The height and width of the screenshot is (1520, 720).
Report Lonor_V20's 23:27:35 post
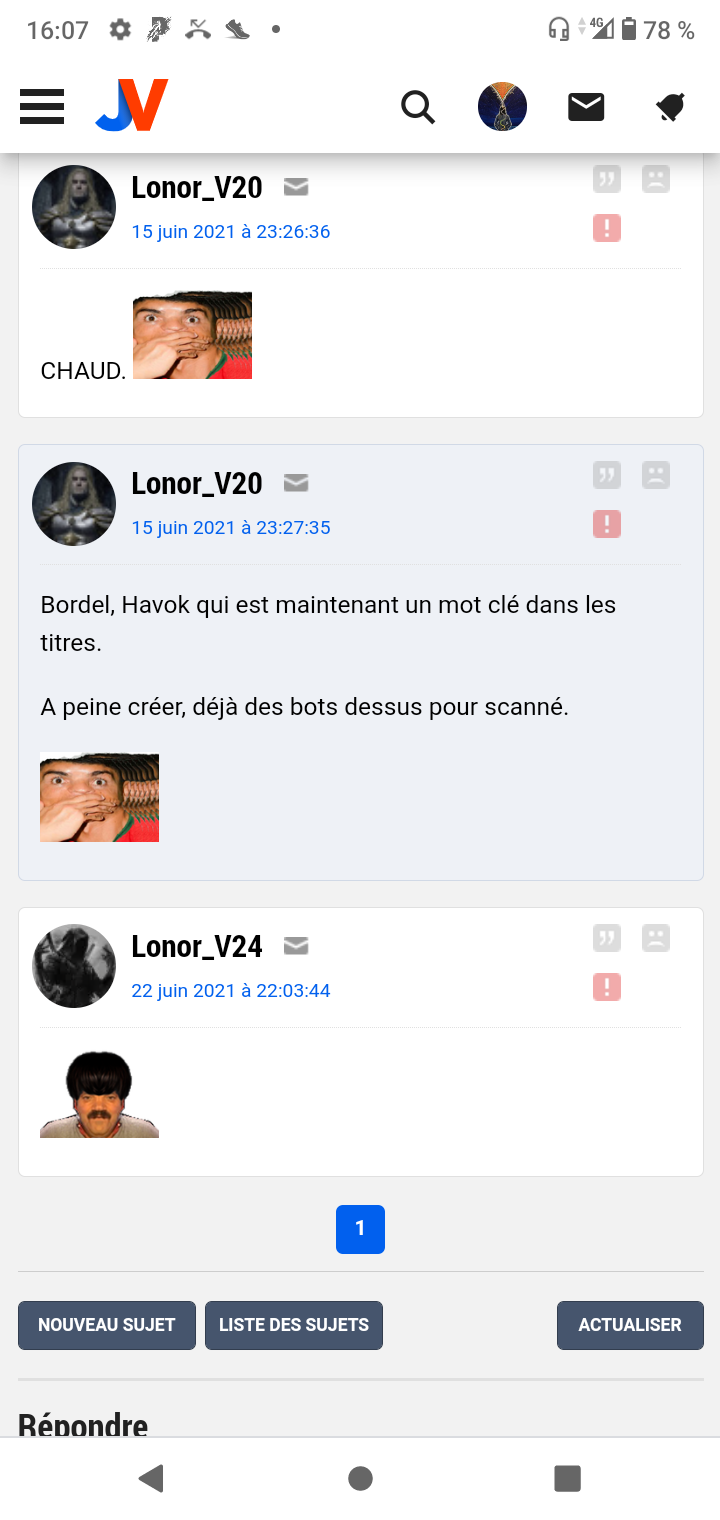607,524
